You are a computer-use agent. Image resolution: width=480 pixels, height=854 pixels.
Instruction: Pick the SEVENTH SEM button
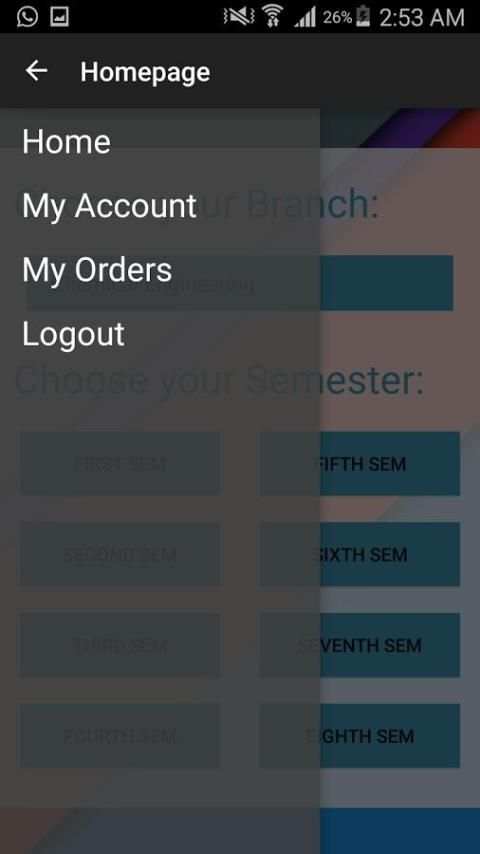click(x=360, y=645)
